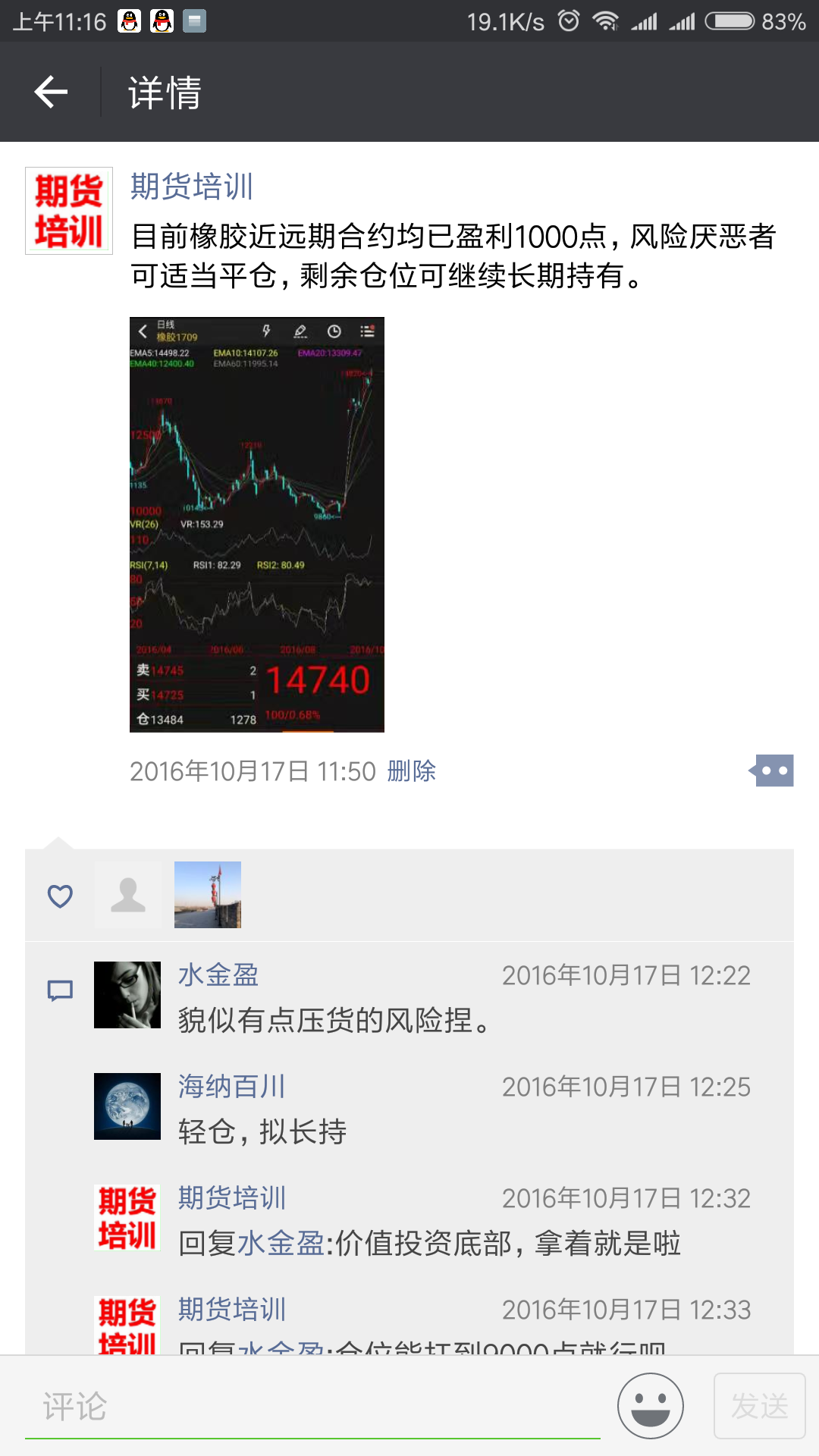
Task: Tap the 发送 send button
Action: click(x=760, y=1406)
